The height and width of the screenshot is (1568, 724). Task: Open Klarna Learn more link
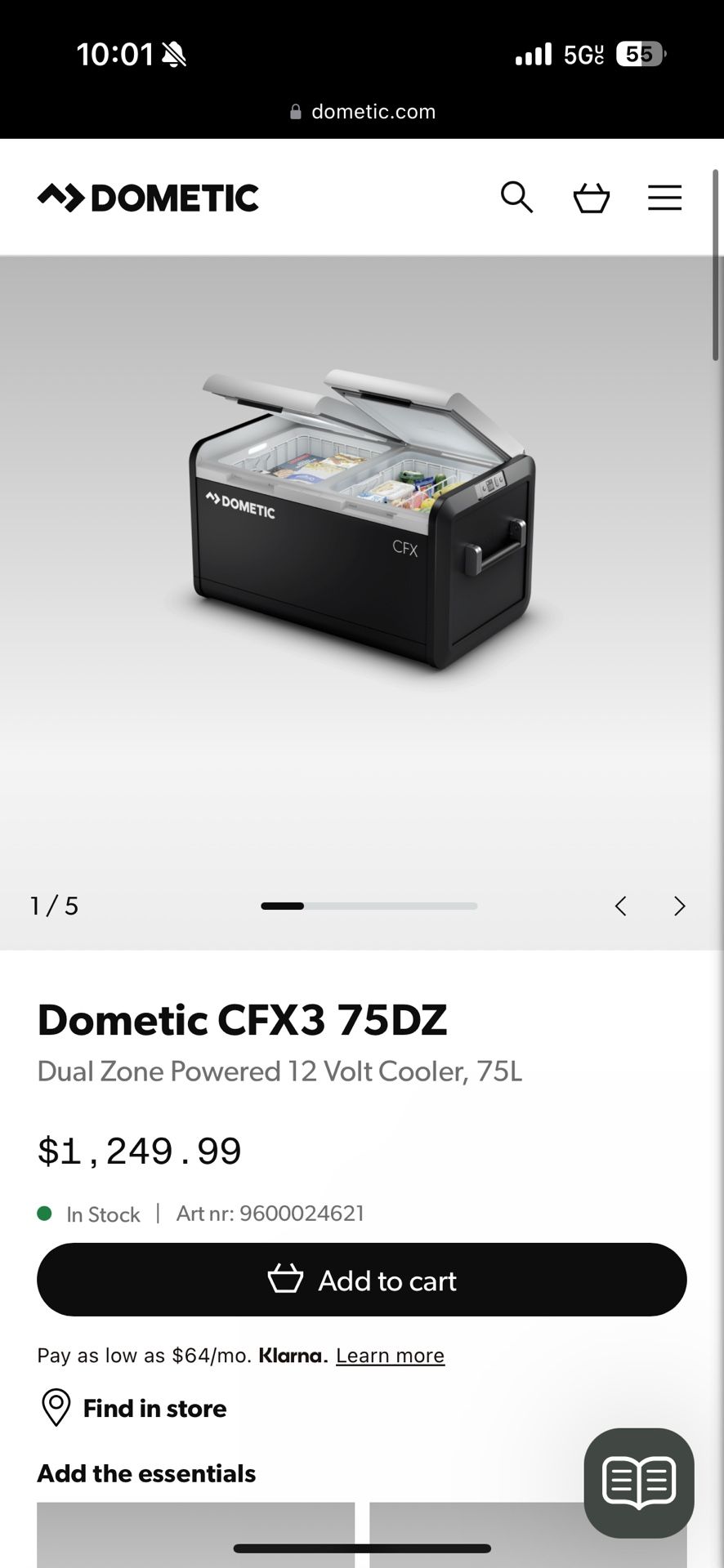pyautogui.click(x=390, y=1356)
